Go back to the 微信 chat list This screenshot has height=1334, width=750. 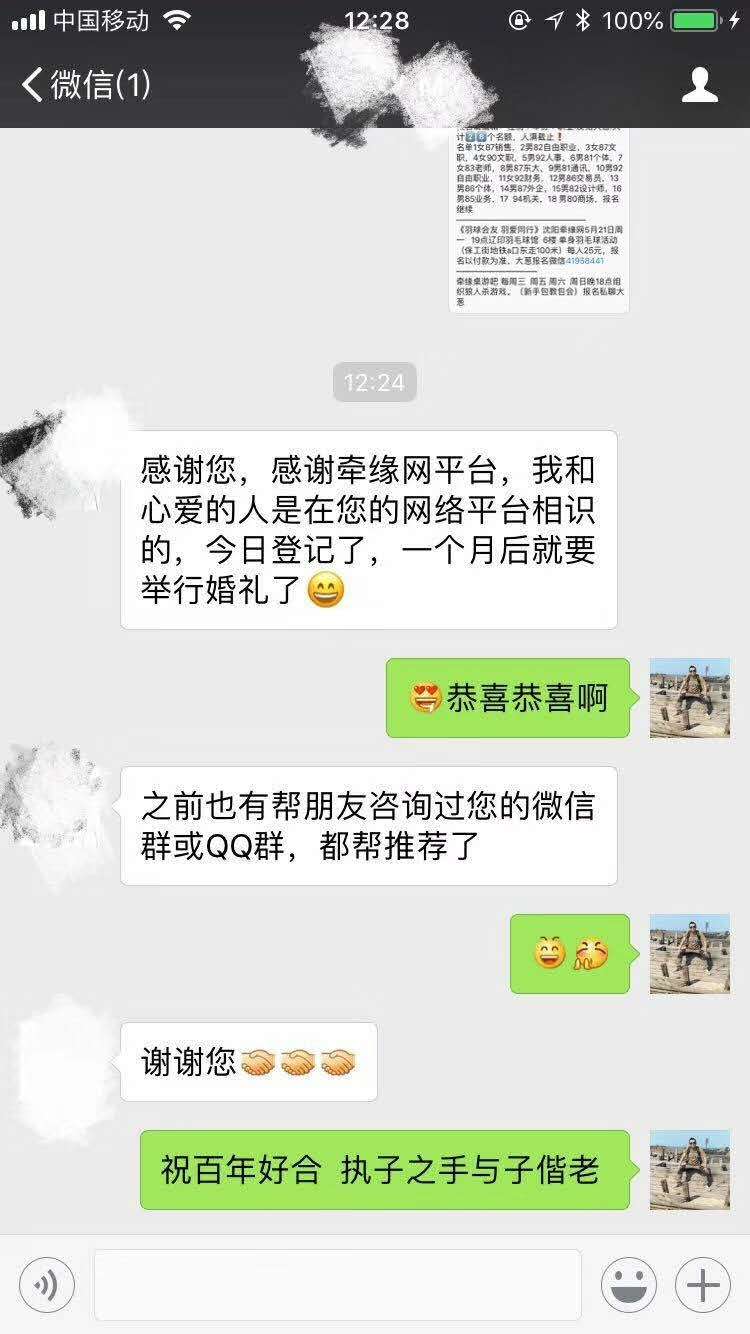(x=85, y=85)
